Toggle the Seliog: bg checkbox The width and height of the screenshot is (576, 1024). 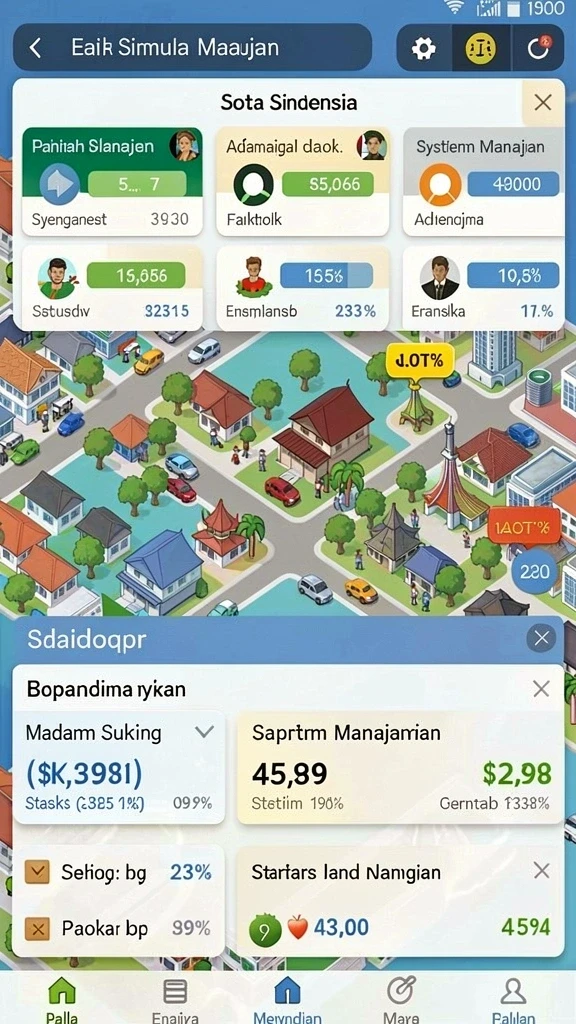pyautogui.click(x=37, y=872)
